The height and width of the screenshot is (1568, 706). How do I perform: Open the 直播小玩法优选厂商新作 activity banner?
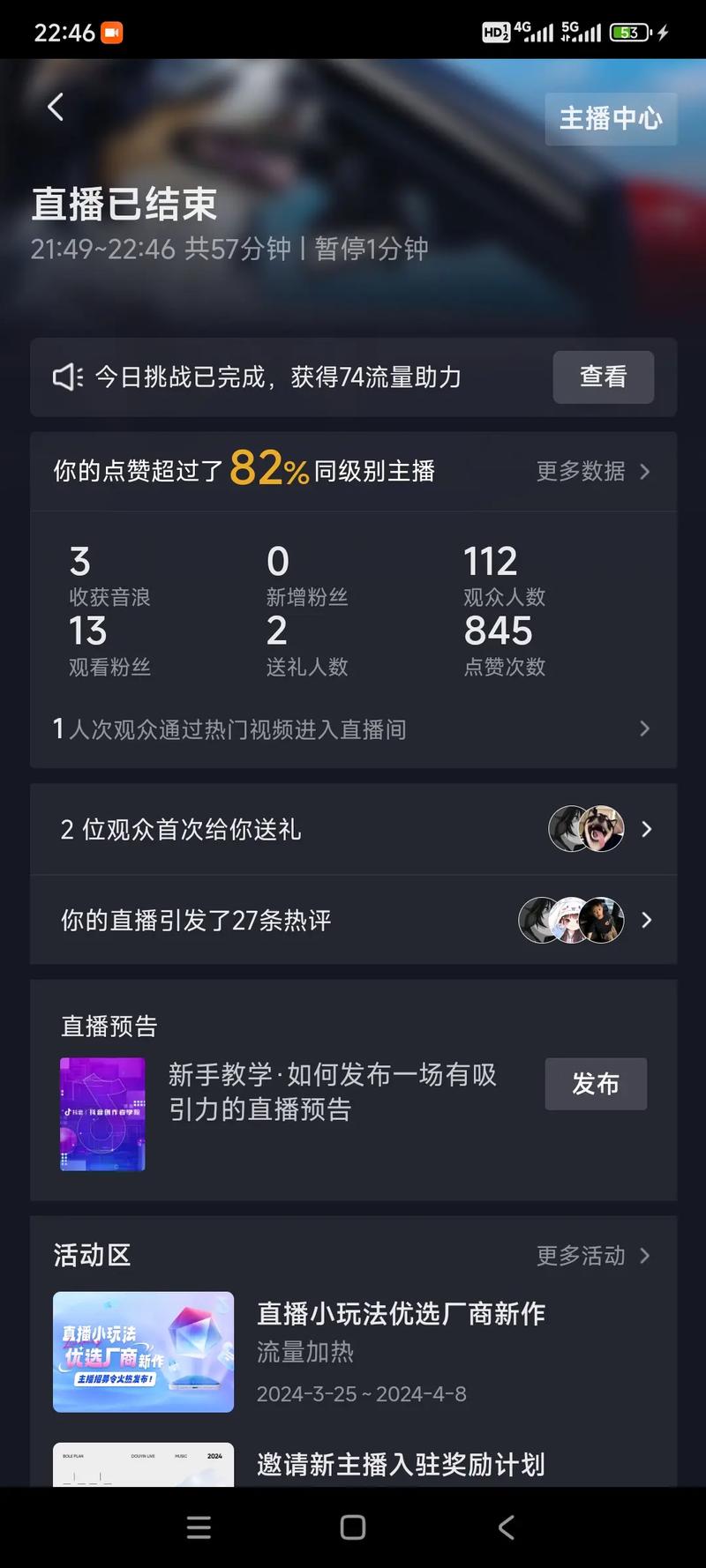143,1349
